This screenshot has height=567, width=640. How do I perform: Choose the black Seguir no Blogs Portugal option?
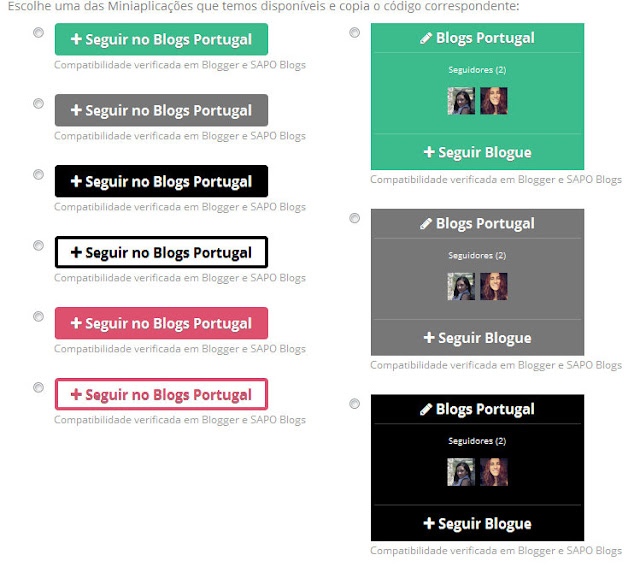coord(38,174)
